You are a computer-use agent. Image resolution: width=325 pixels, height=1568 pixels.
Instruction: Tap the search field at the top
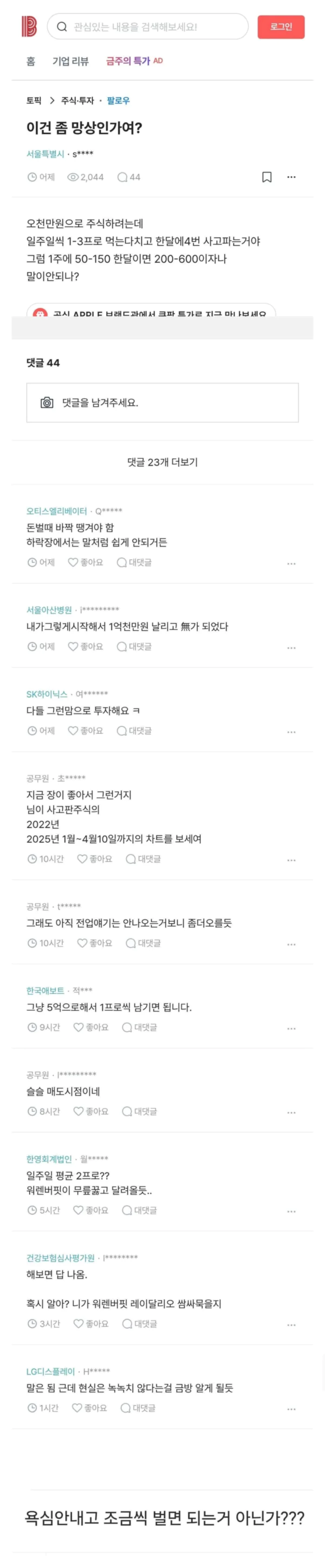click(147, 27)
